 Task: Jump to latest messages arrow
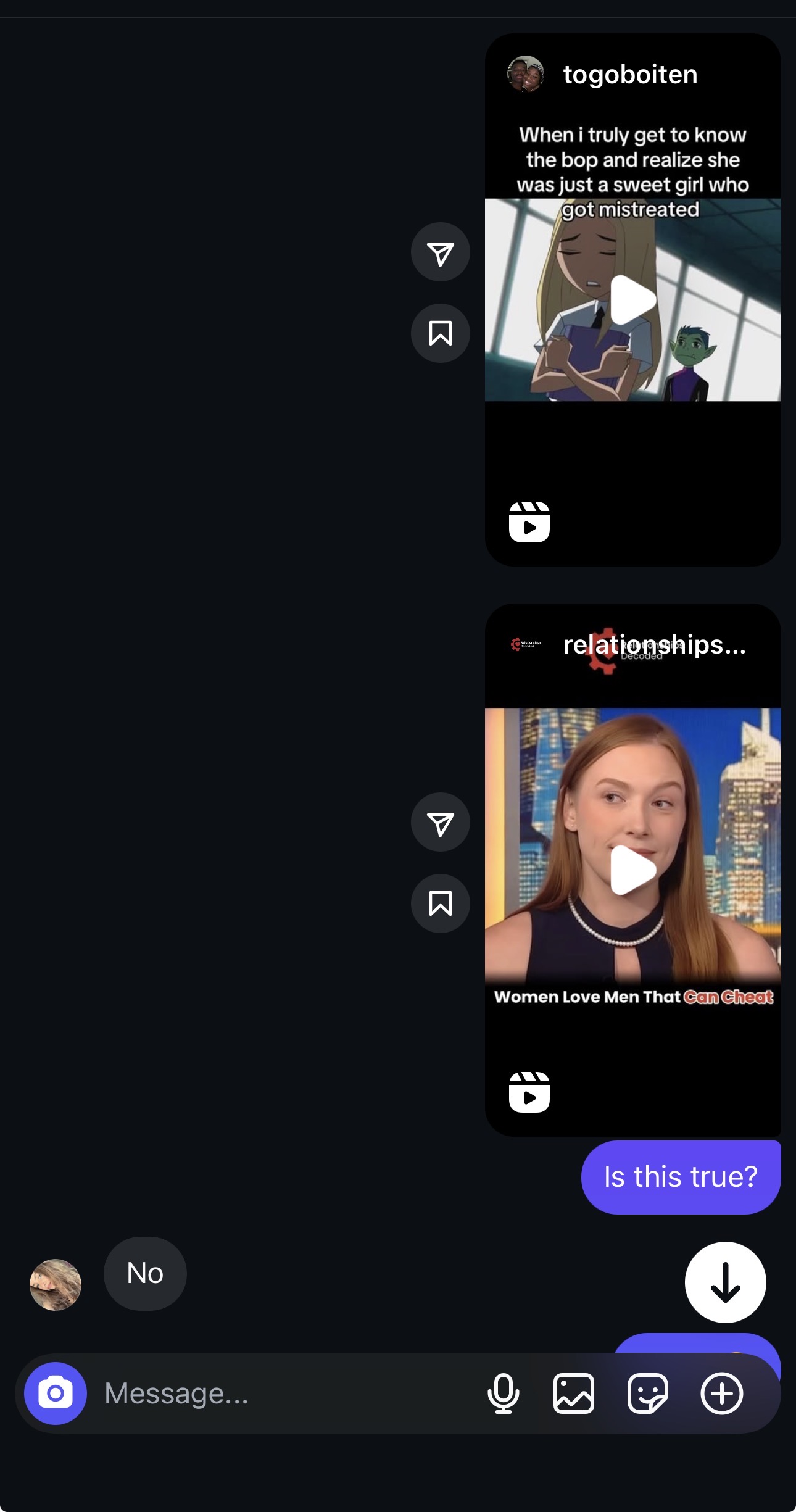[725, 1282]
